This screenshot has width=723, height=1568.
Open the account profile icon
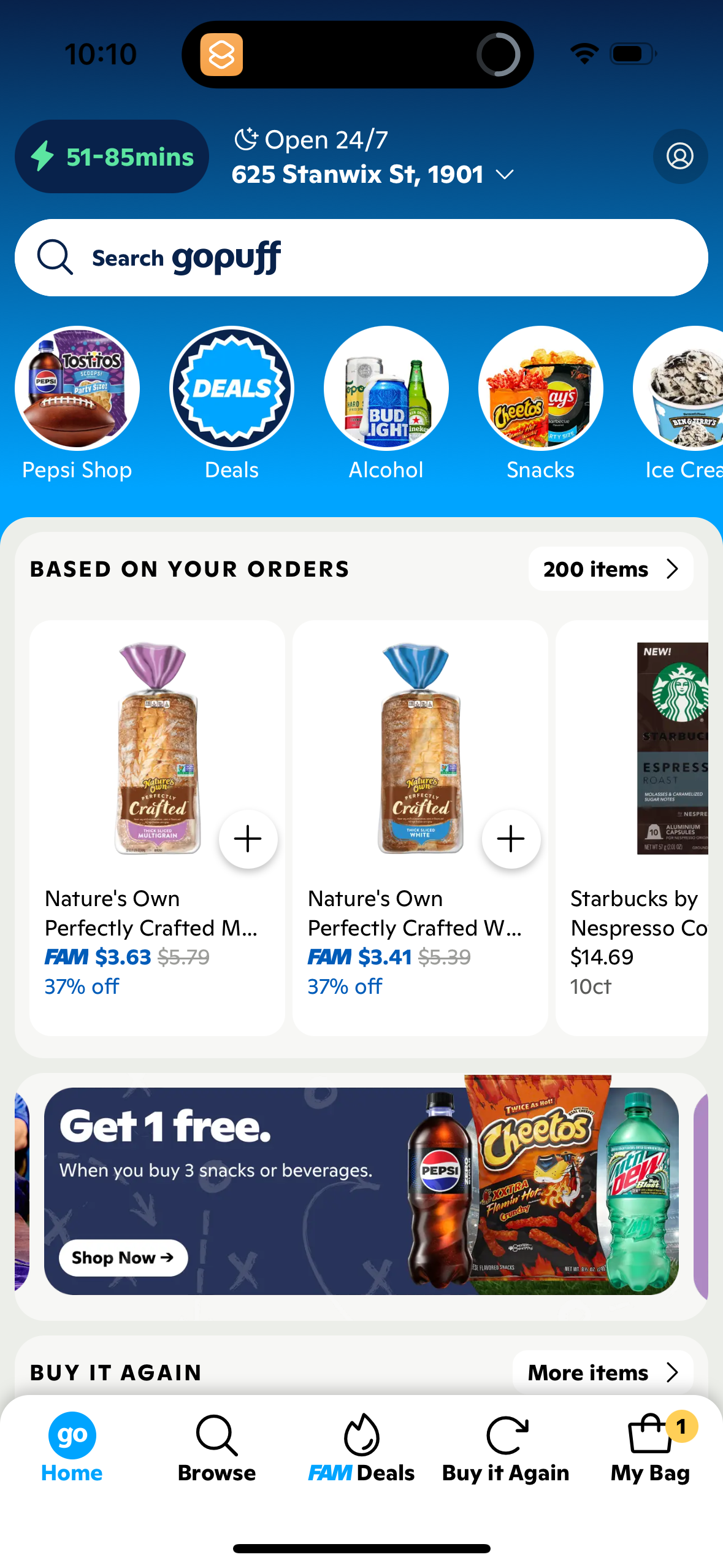[679, 156]
